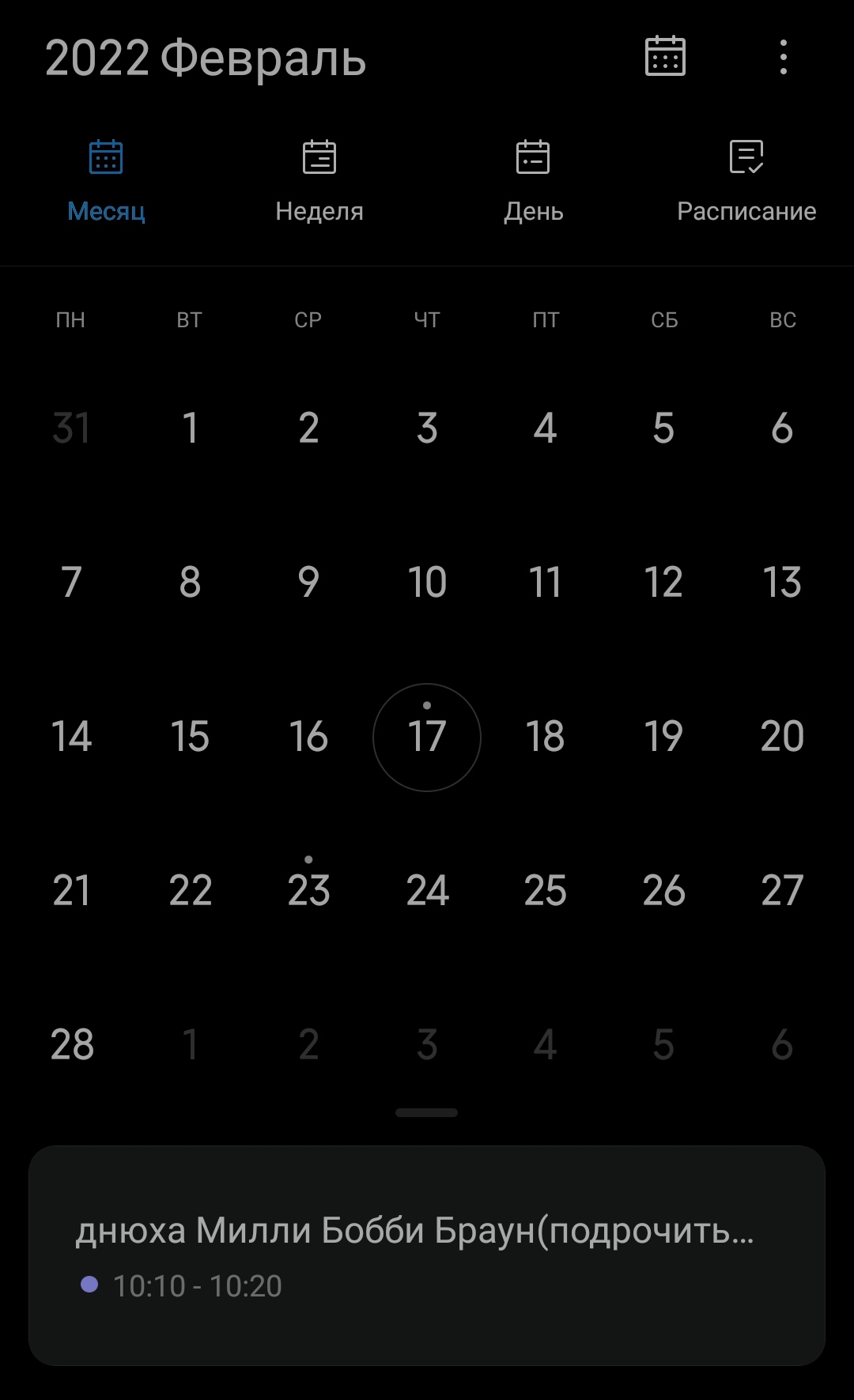Select the greyed-out 6 of March
The image size is (854, 1400).
[x=782, y=1044]
